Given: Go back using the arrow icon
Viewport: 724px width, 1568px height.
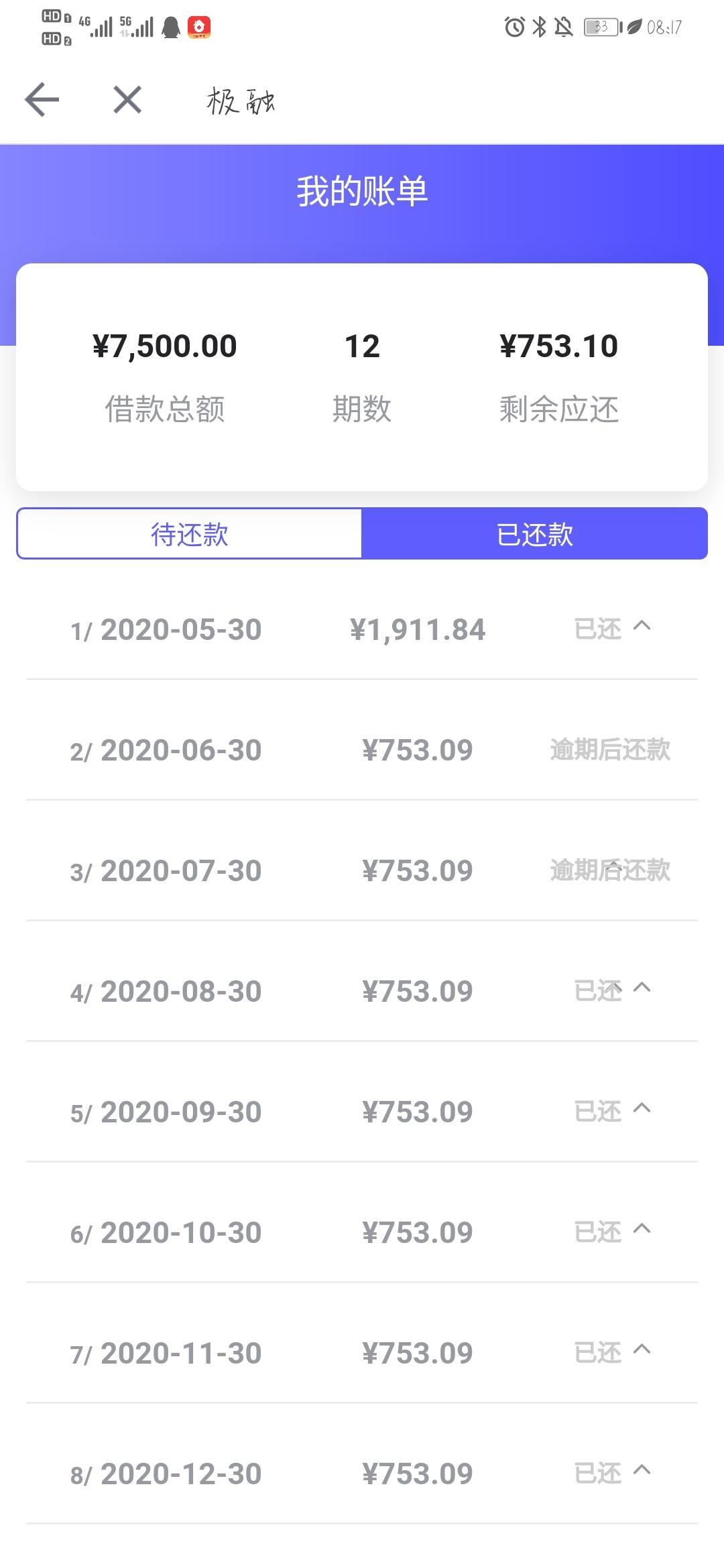Looking at the screenshot, I should pyautogui.click(x=42, y=100).
